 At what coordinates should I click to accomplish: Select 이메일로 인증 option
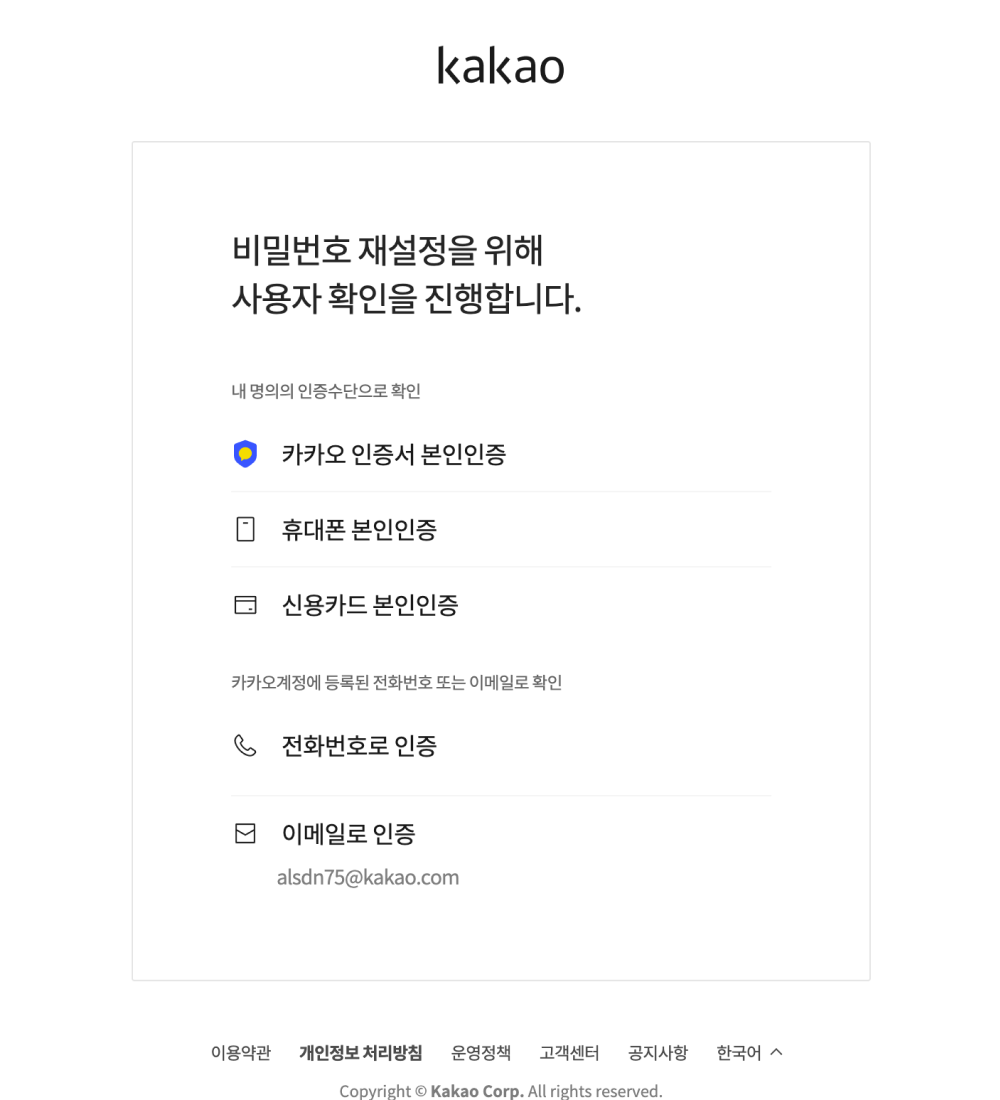click(348, 834)
